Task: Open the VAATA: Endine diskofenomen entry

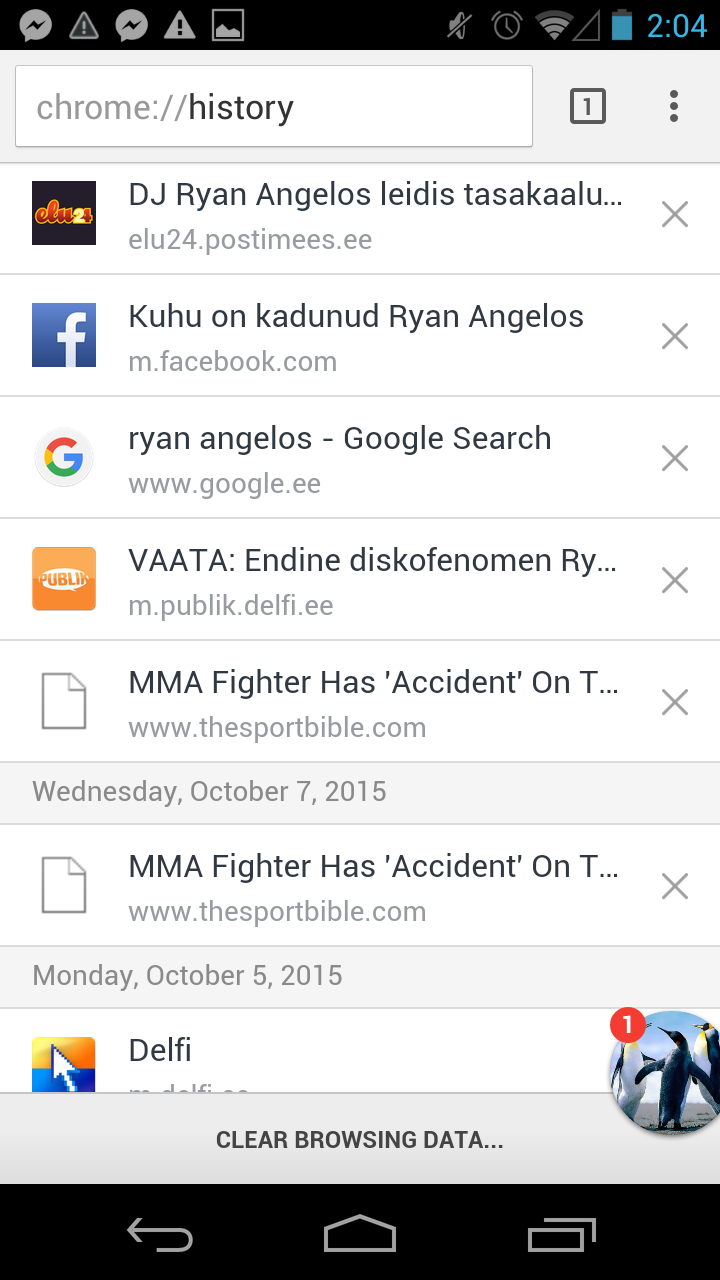Action: click(330, 580)
